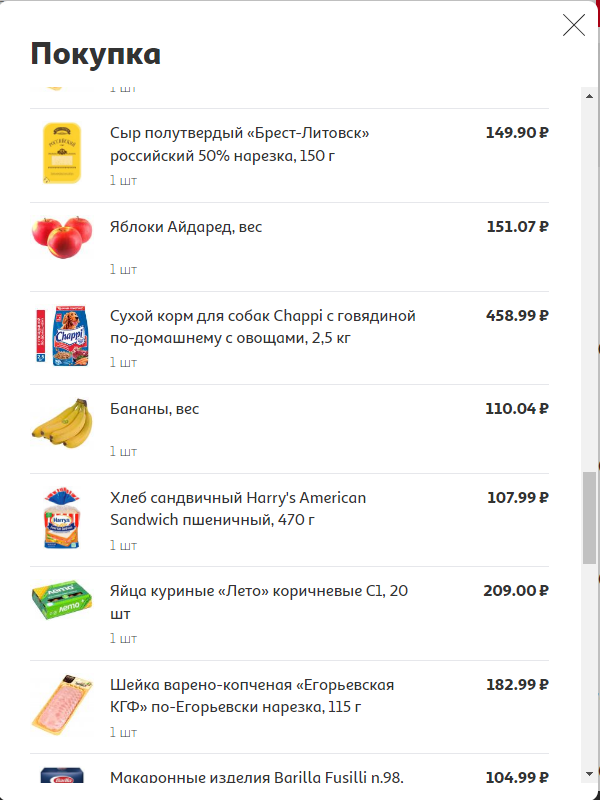Open the Яблоки Айдаред item
The height and width of the screenshot is (800, 600).
coord(186,227)
